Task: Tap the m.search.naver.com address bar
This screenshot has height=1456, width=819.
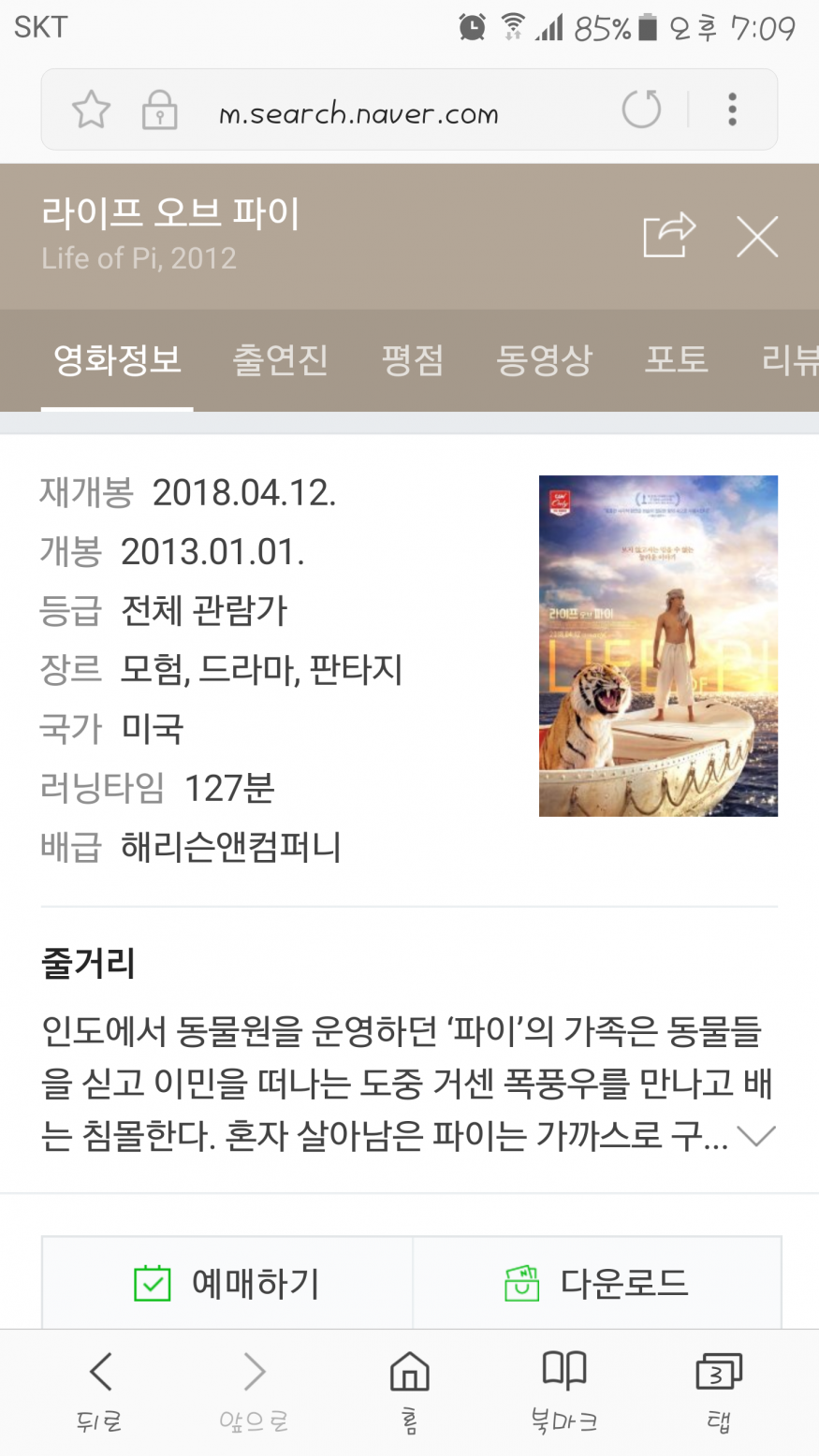Action: 358,113
